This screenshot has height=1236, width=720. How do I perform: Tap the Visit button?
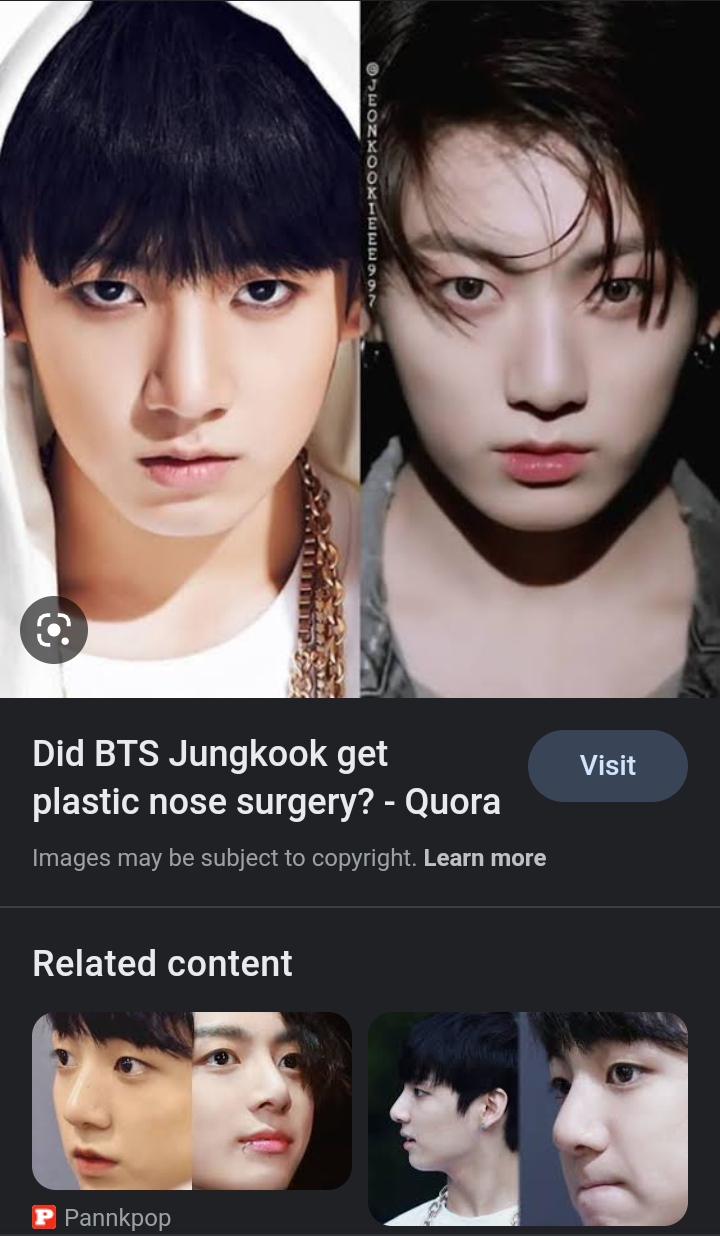(x=608, y=765)
